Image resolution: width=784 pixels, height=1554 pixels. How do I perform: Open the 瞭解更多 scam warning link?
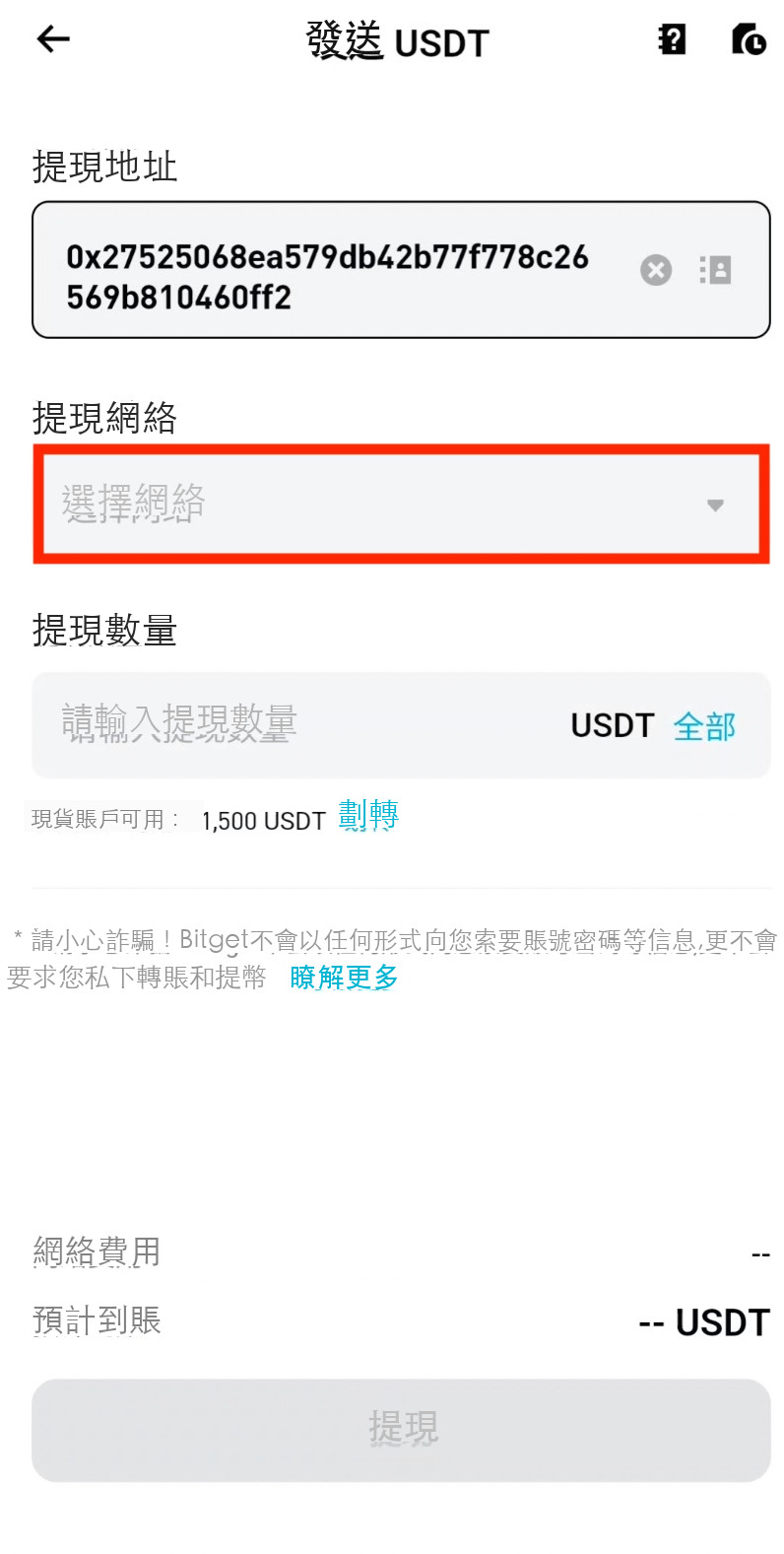coord(344,978)
